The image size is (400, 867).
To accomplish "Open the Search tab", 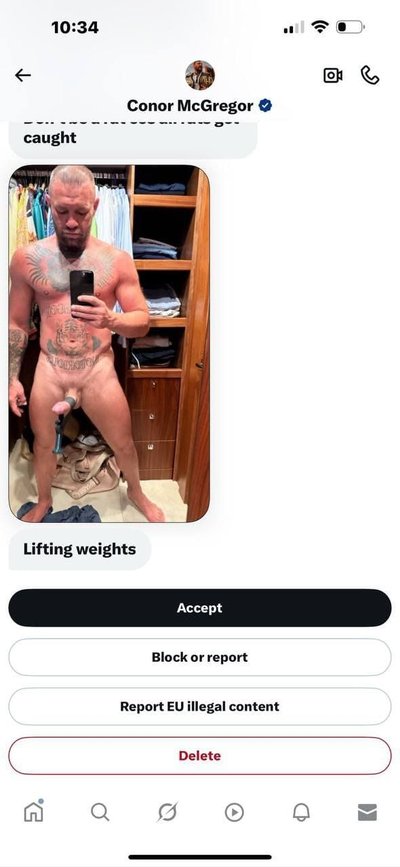I will tap(100, 812).
